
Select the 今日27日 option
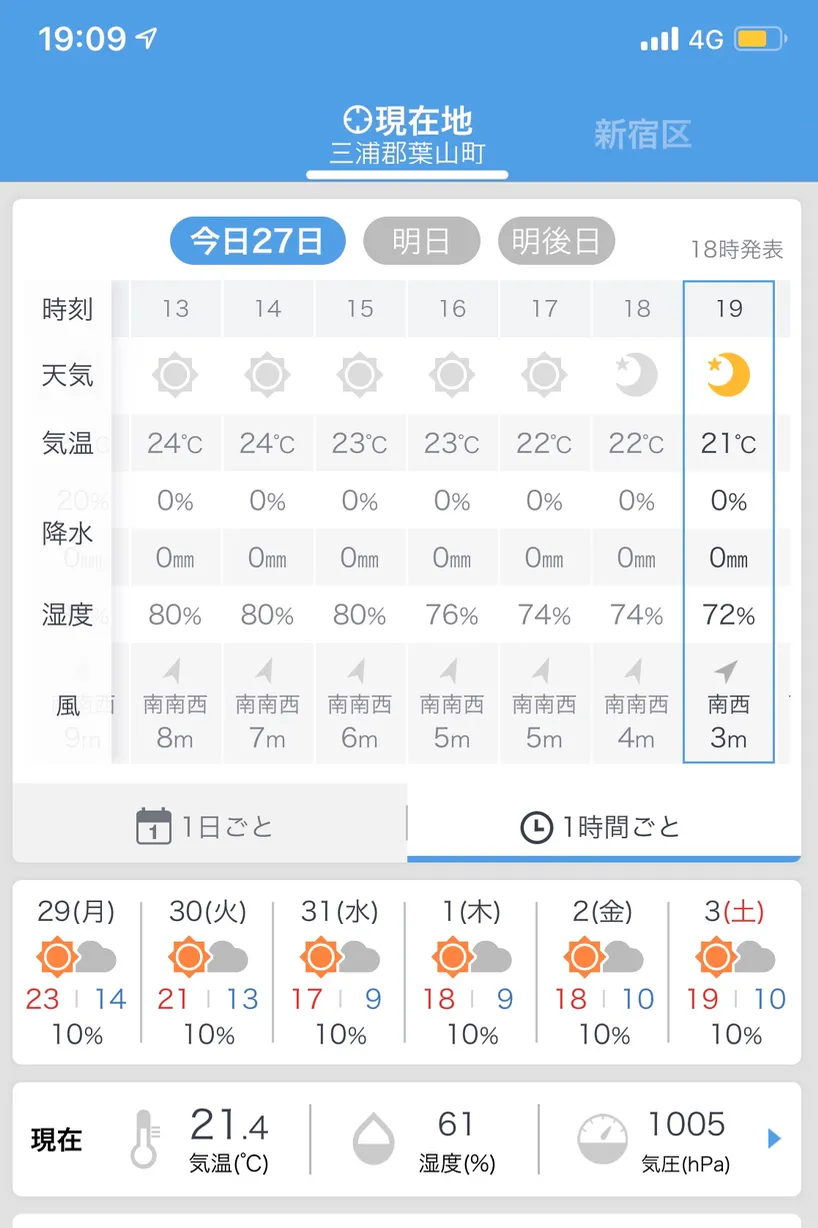(257, 240)
